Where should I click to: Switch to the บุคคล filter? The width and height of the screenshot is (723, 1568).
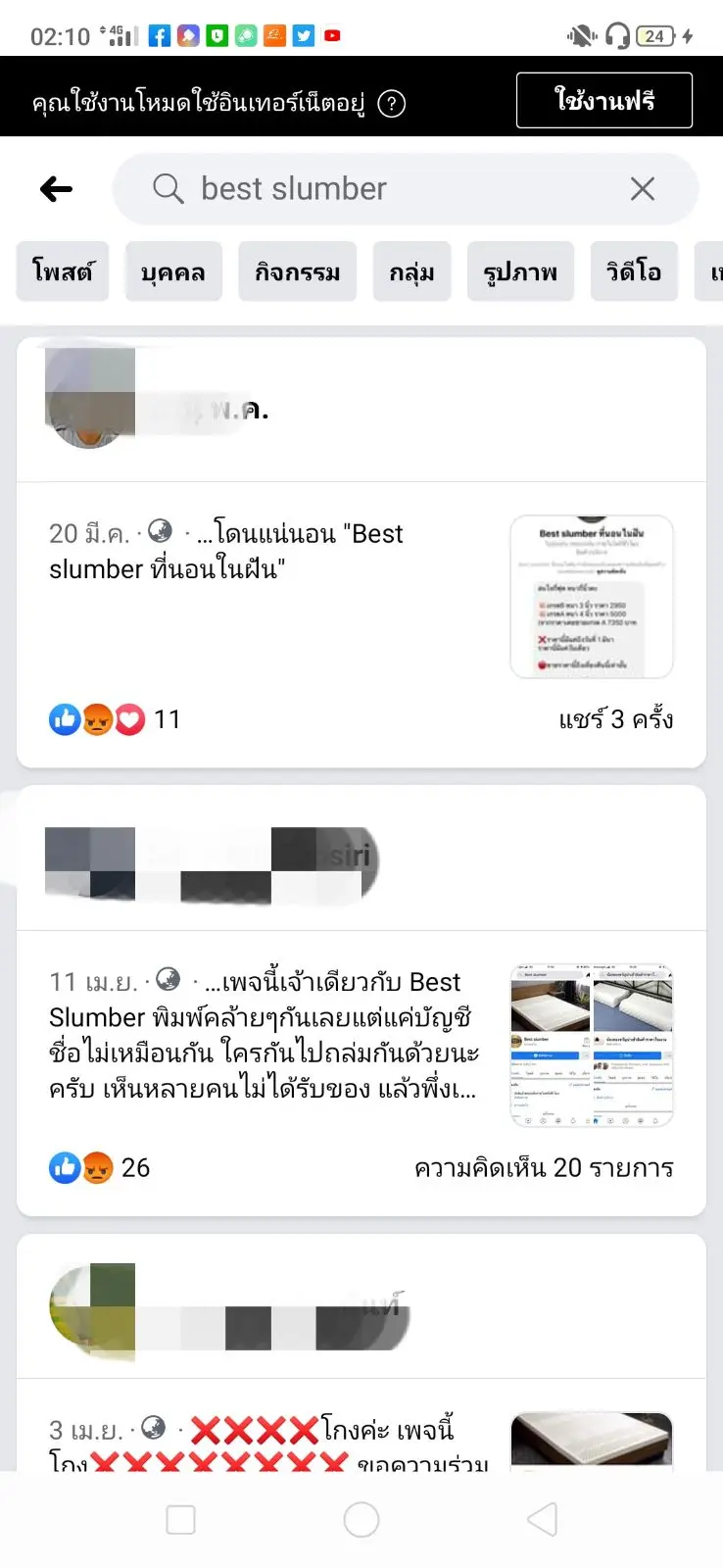pos(173,271)
